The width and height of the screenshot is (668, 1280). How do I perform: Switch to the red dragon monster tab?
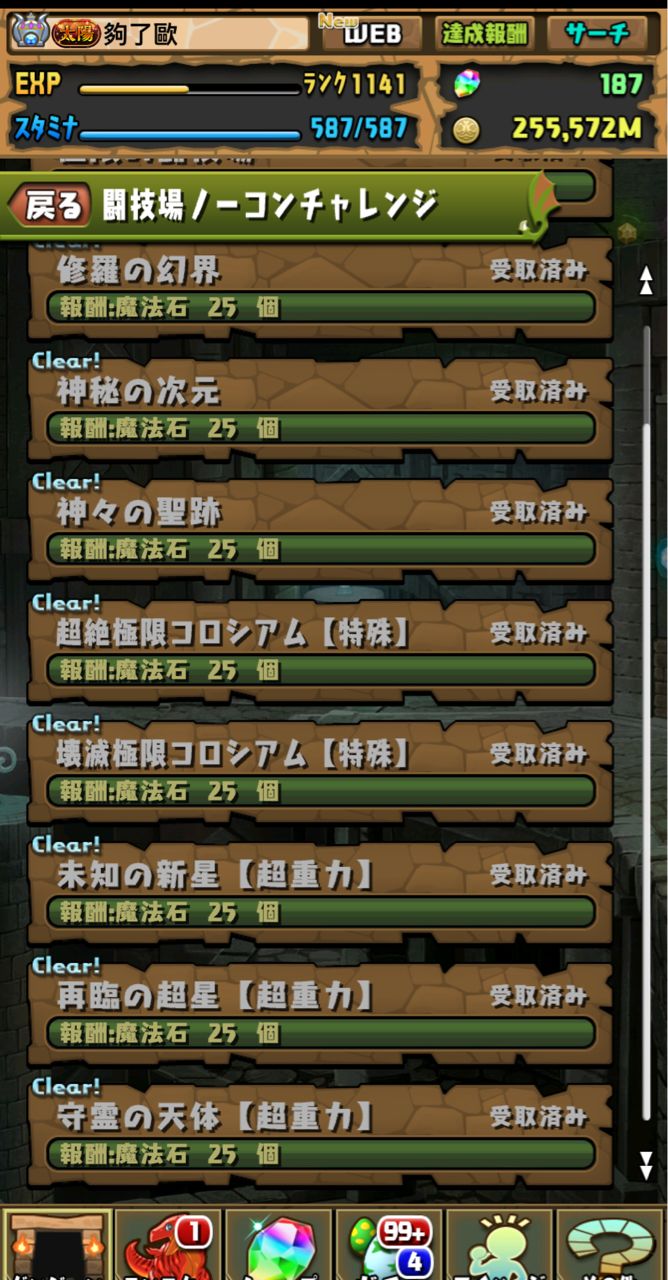(x=167, y=1245)
